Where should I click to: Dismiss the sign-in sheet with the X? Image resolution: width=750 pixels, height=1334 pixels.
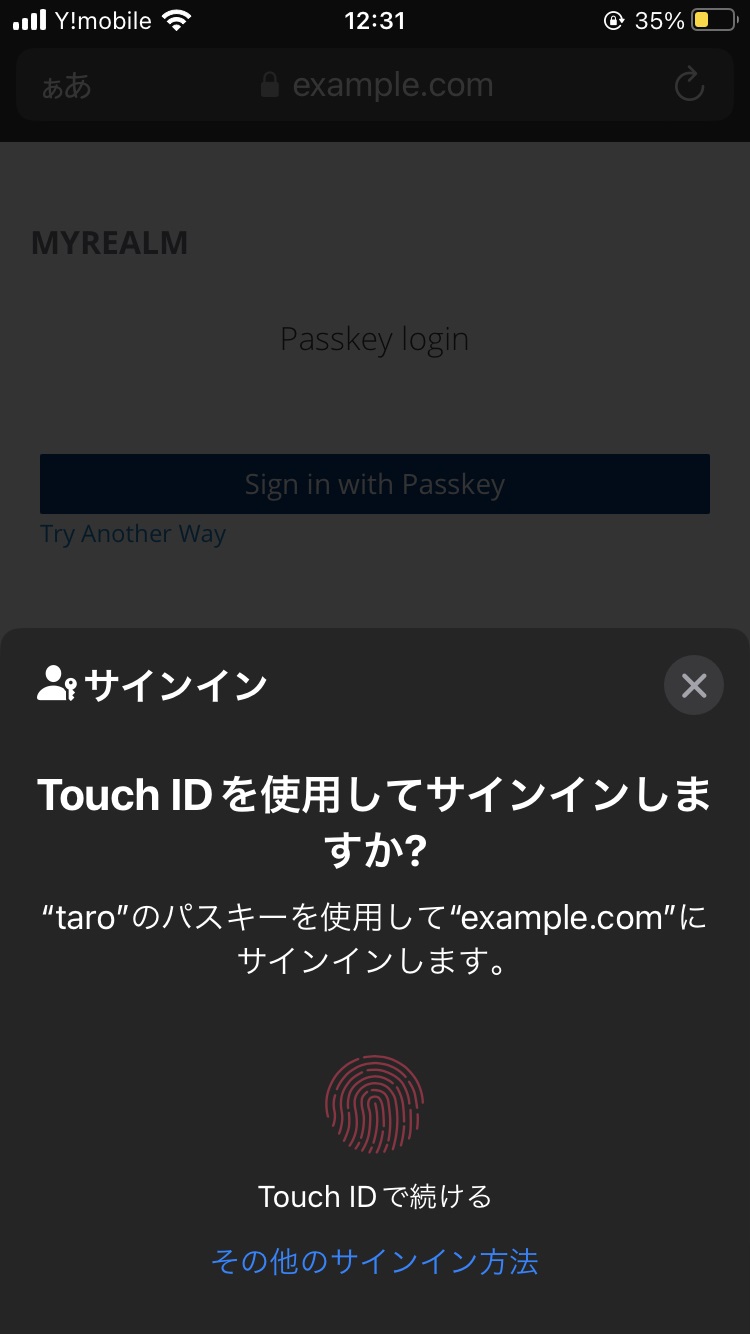[x=694, y=685]
